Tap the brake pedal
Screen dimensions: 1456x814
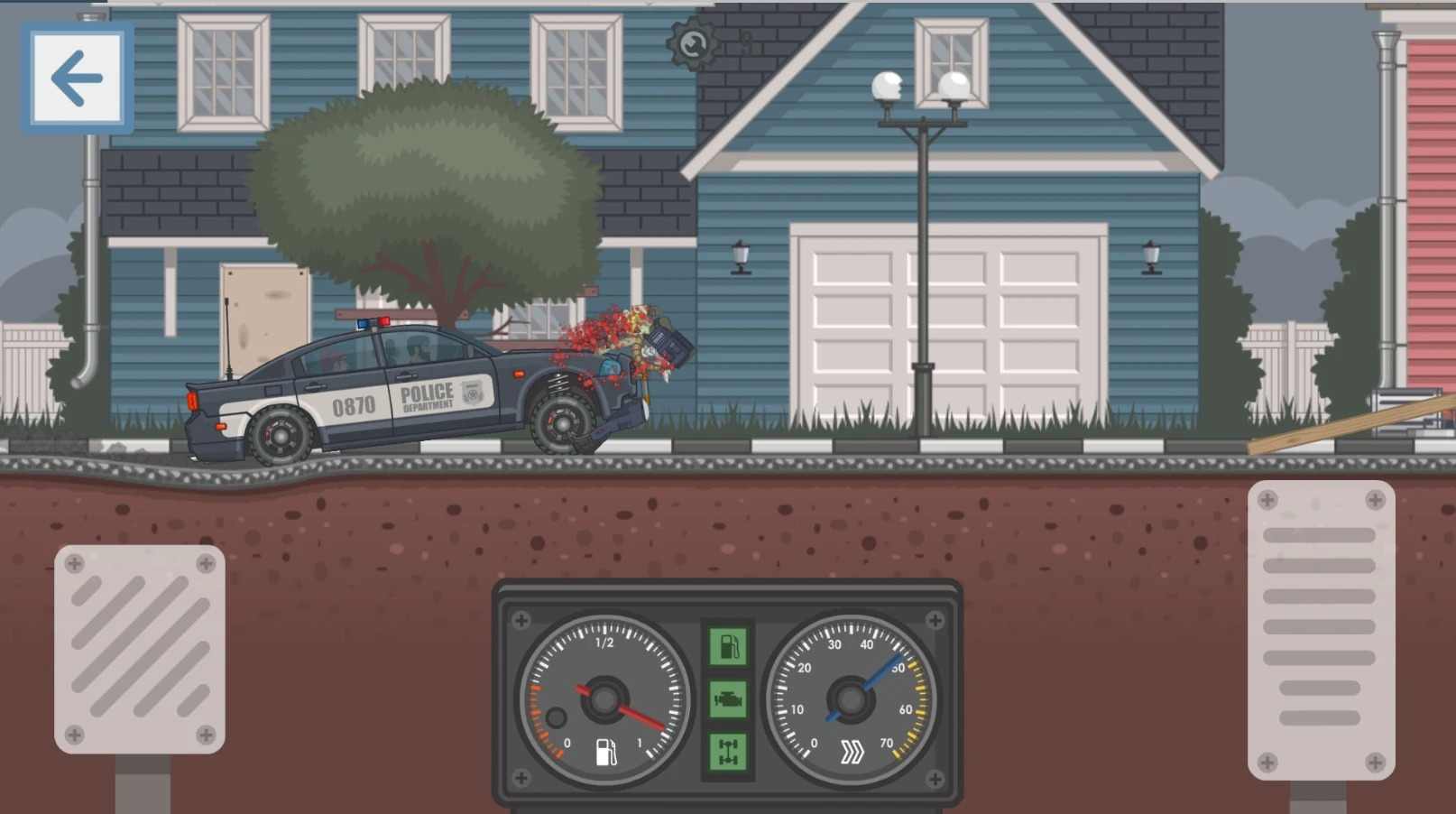(x=140, y=648)
